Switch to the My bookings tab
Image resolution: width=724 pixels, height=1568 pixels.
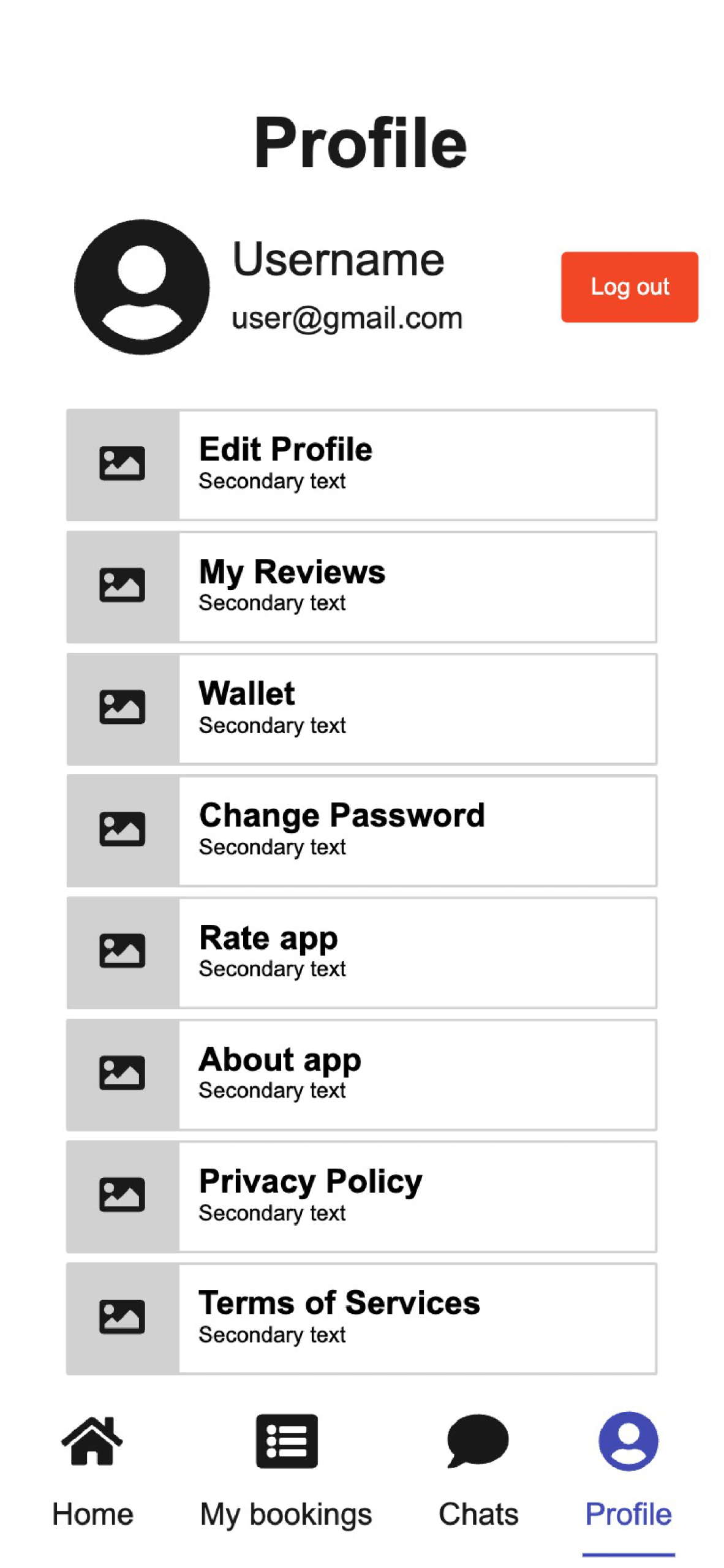tap(286, 1470)
